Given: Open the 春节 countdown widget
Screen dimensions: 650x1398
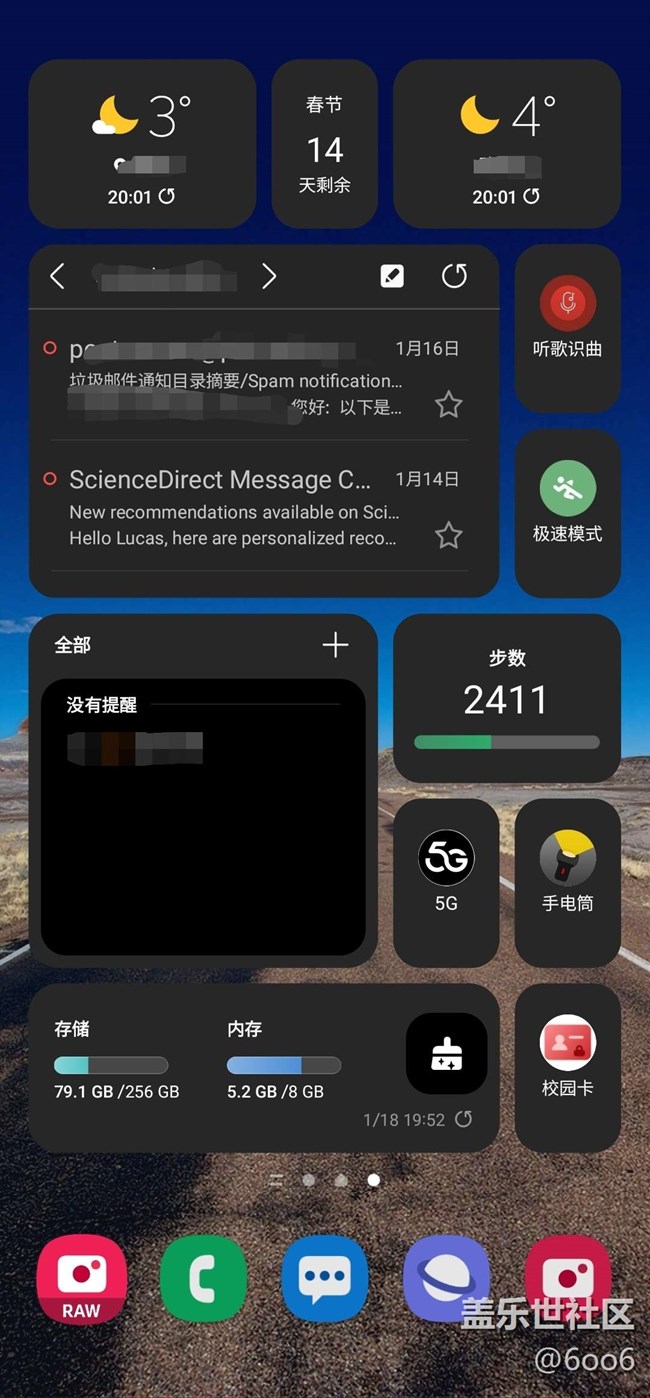Looking at the screenshot, I should (324, 145).
